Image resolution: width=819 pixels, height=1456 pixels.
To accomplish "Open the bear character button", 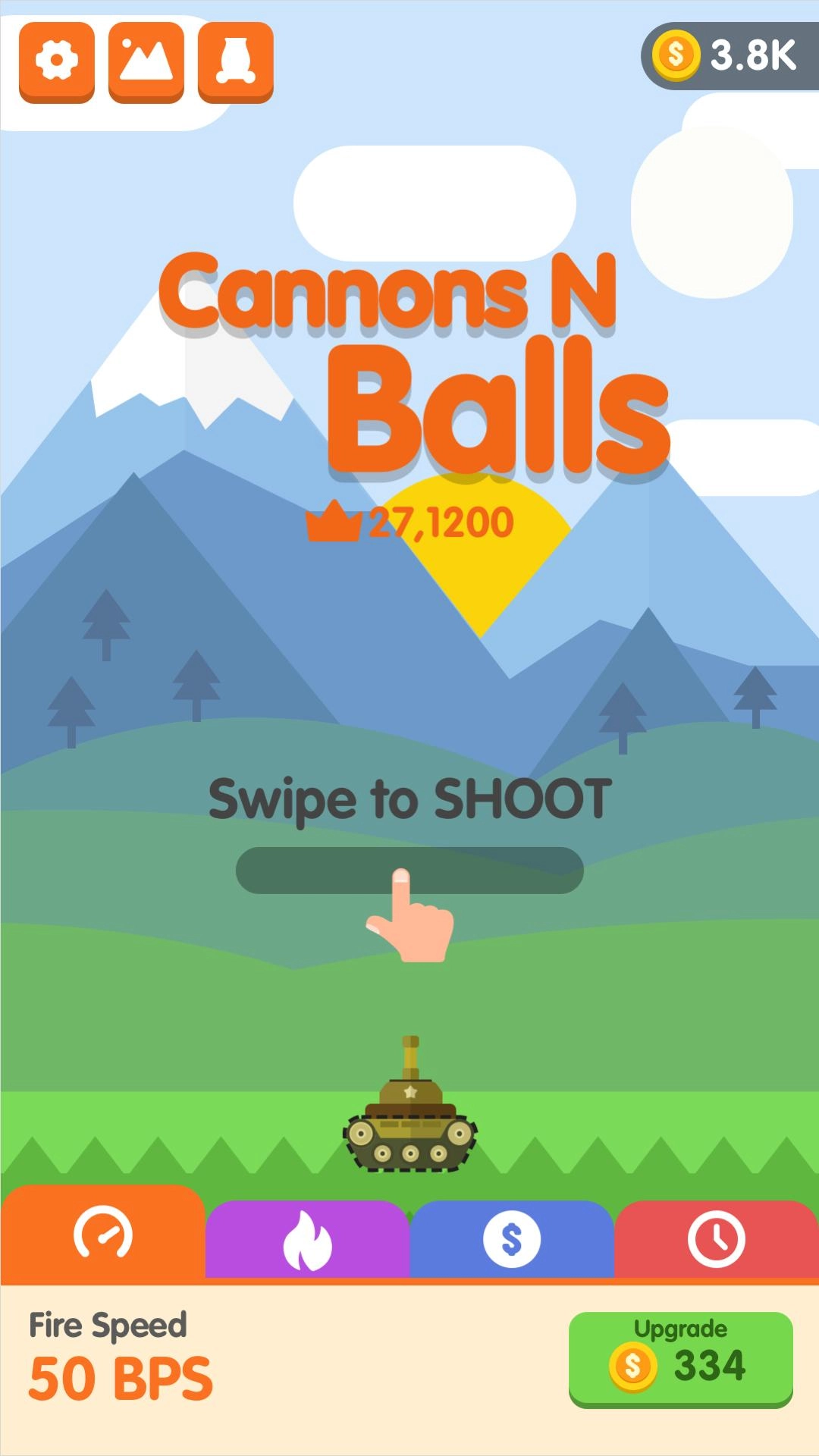I will pyautogui.click(x=236, y=61).
